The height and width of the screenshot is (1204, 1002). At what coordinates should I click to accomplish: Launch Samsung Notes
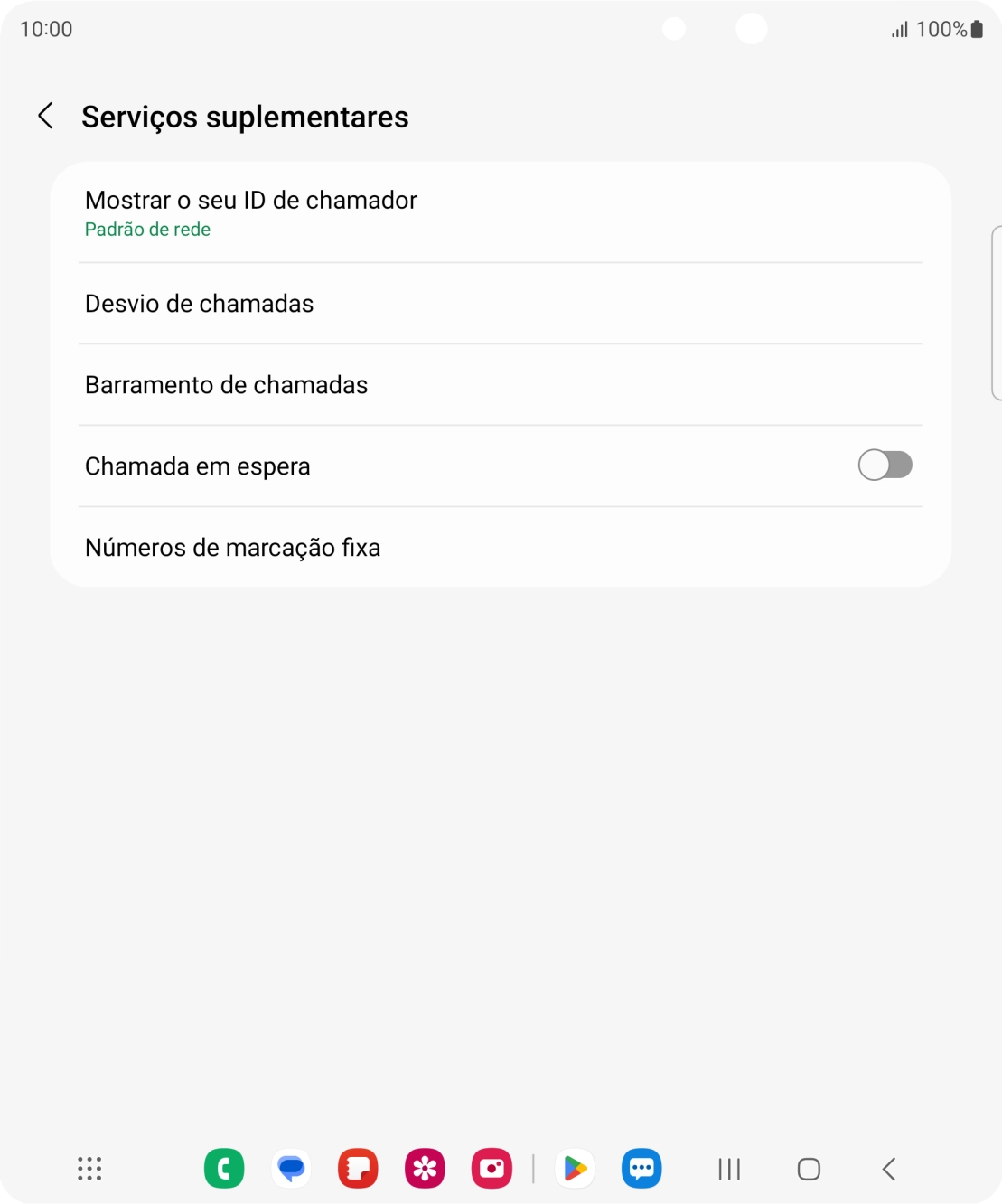[357, 1168]
